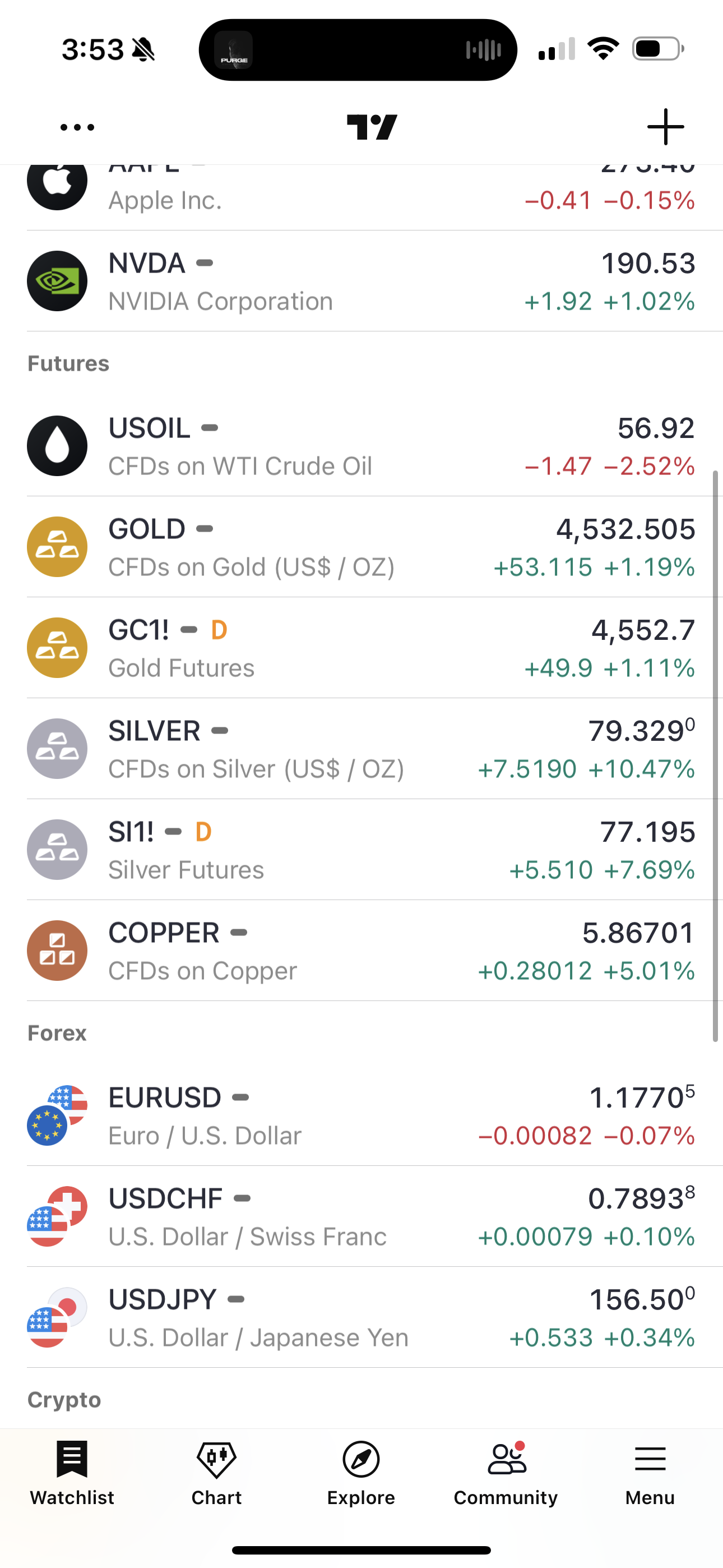Add a new symbol with the plus icon
723x1568 pixels.
[x=665, y=127]
